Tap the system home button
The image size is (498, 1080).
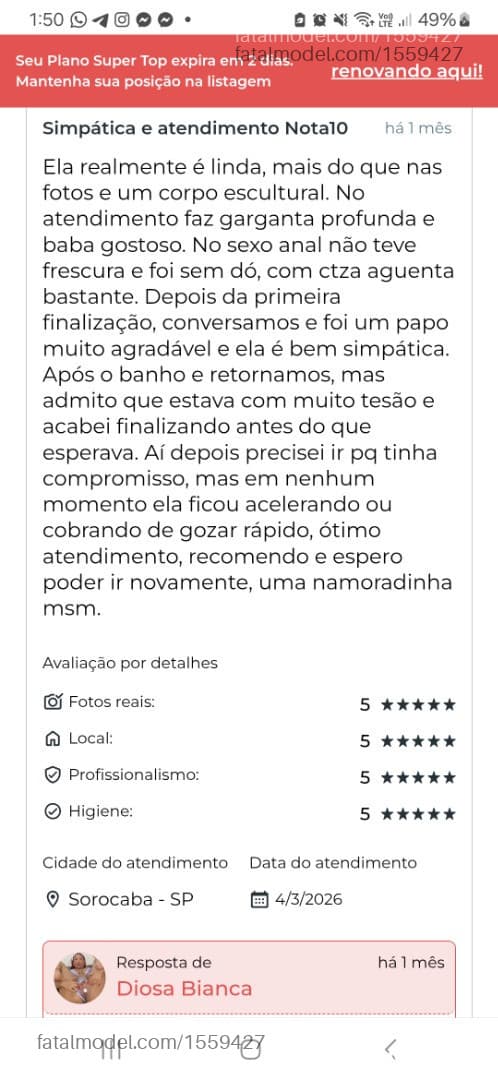(250, 1050)
